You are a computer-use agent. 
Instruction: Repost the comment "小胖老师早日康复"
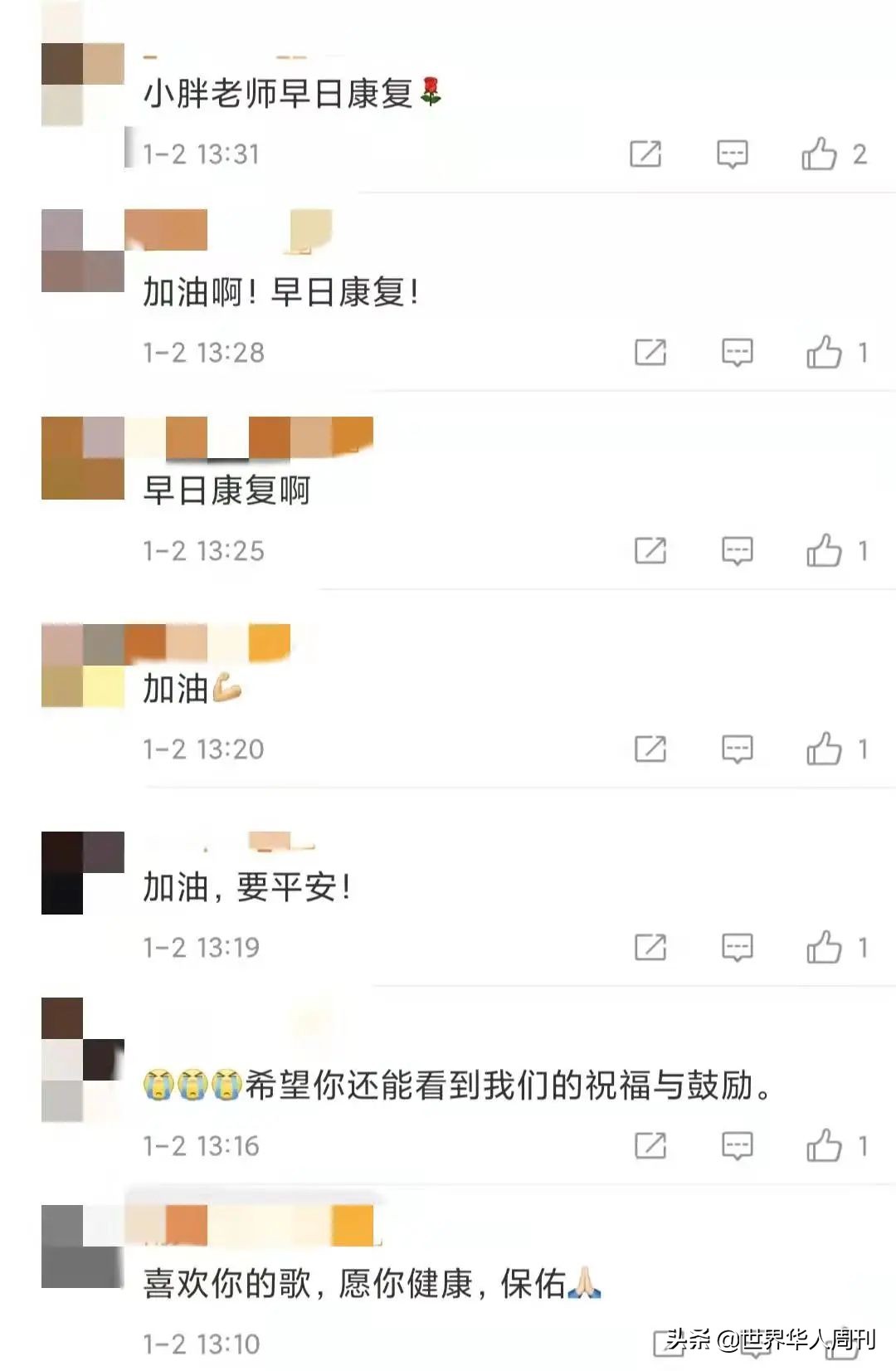(645, 154)
